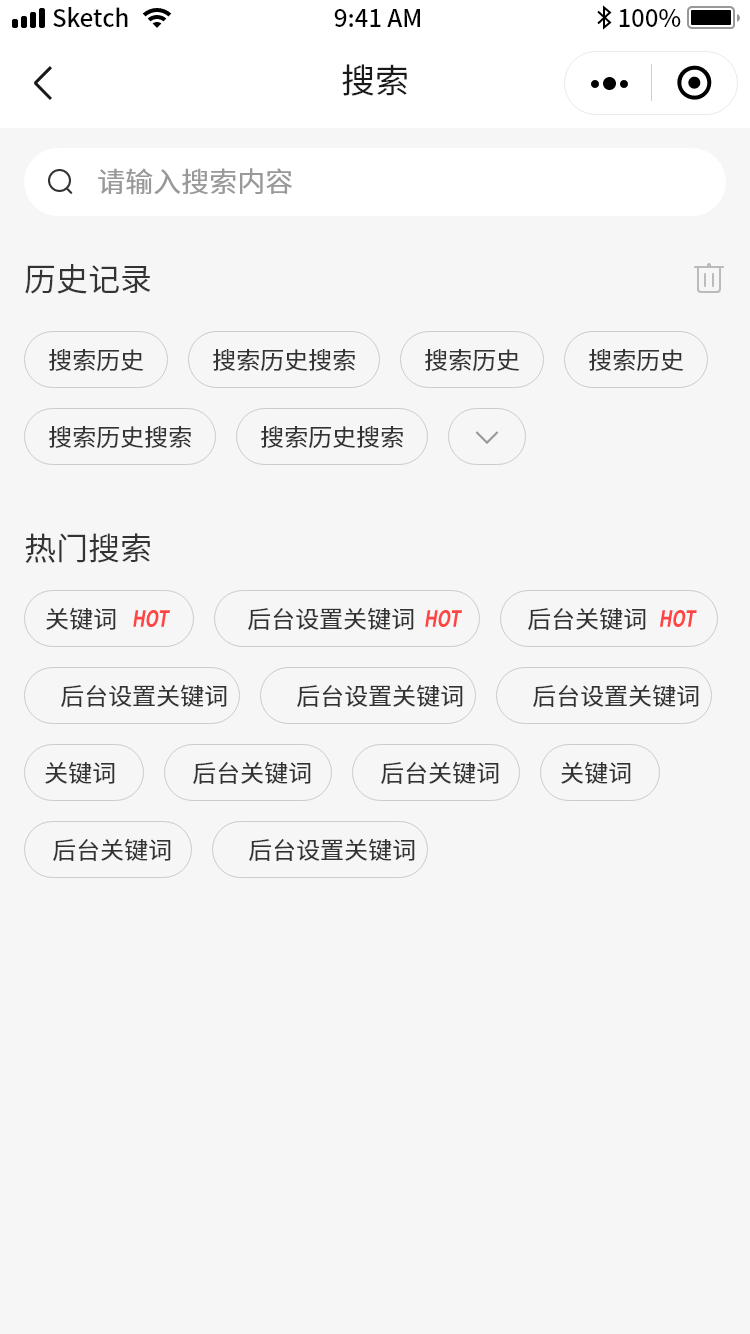
Task: Go back from the 搜索 page
Action: 42,83
